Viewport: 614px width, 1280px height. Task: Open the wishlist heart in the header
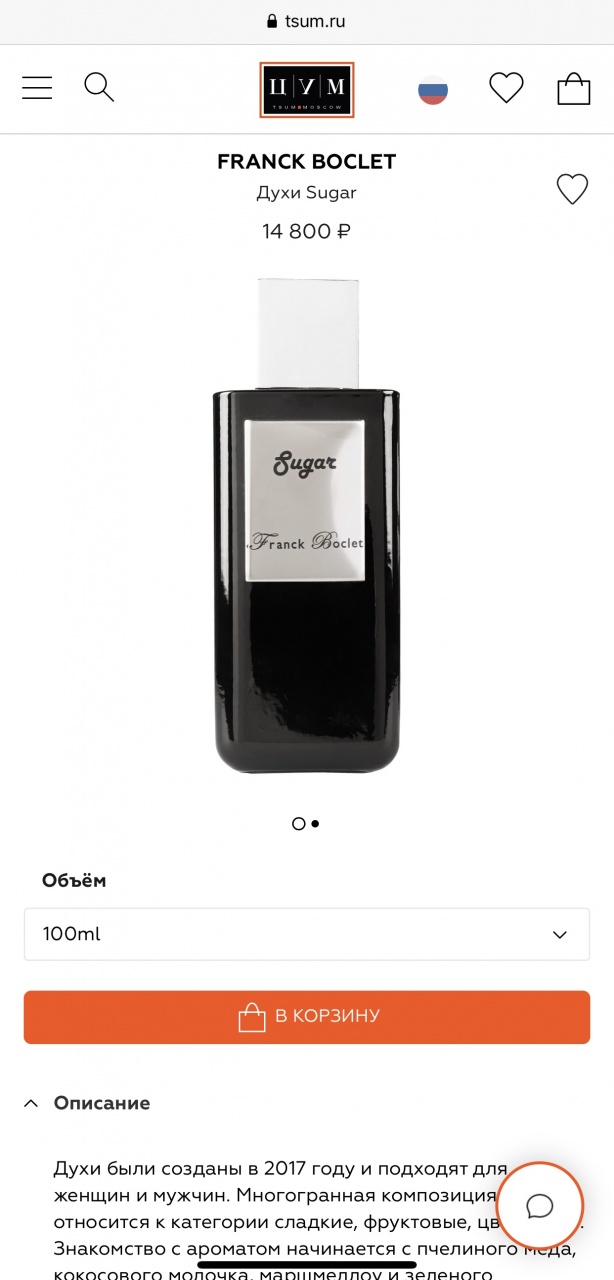pos(506,88)
